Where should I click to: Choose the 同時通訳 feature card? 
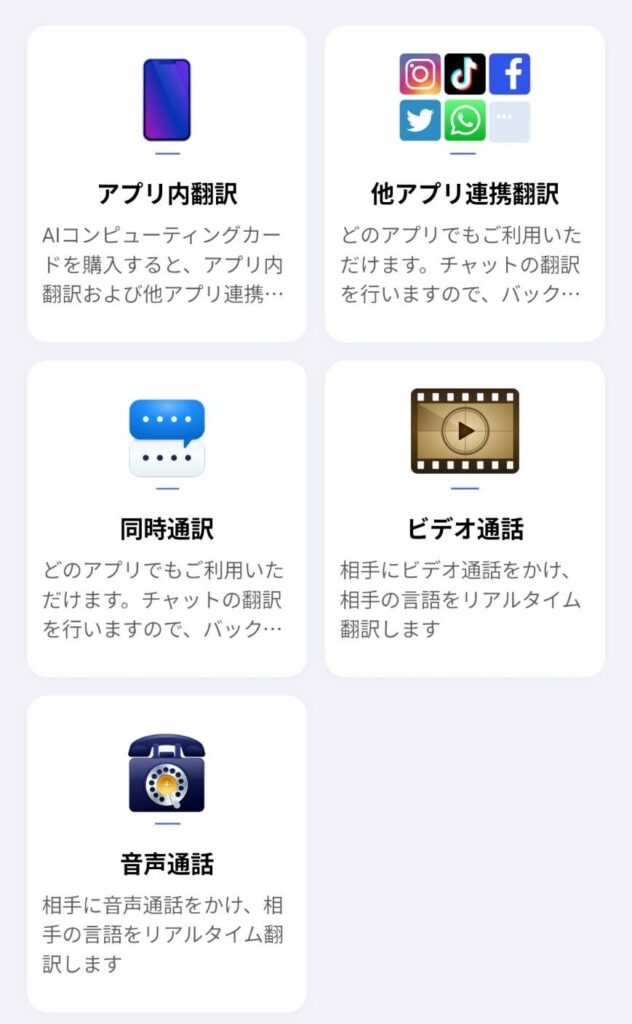pyautogui.click(x=167, y=518)
